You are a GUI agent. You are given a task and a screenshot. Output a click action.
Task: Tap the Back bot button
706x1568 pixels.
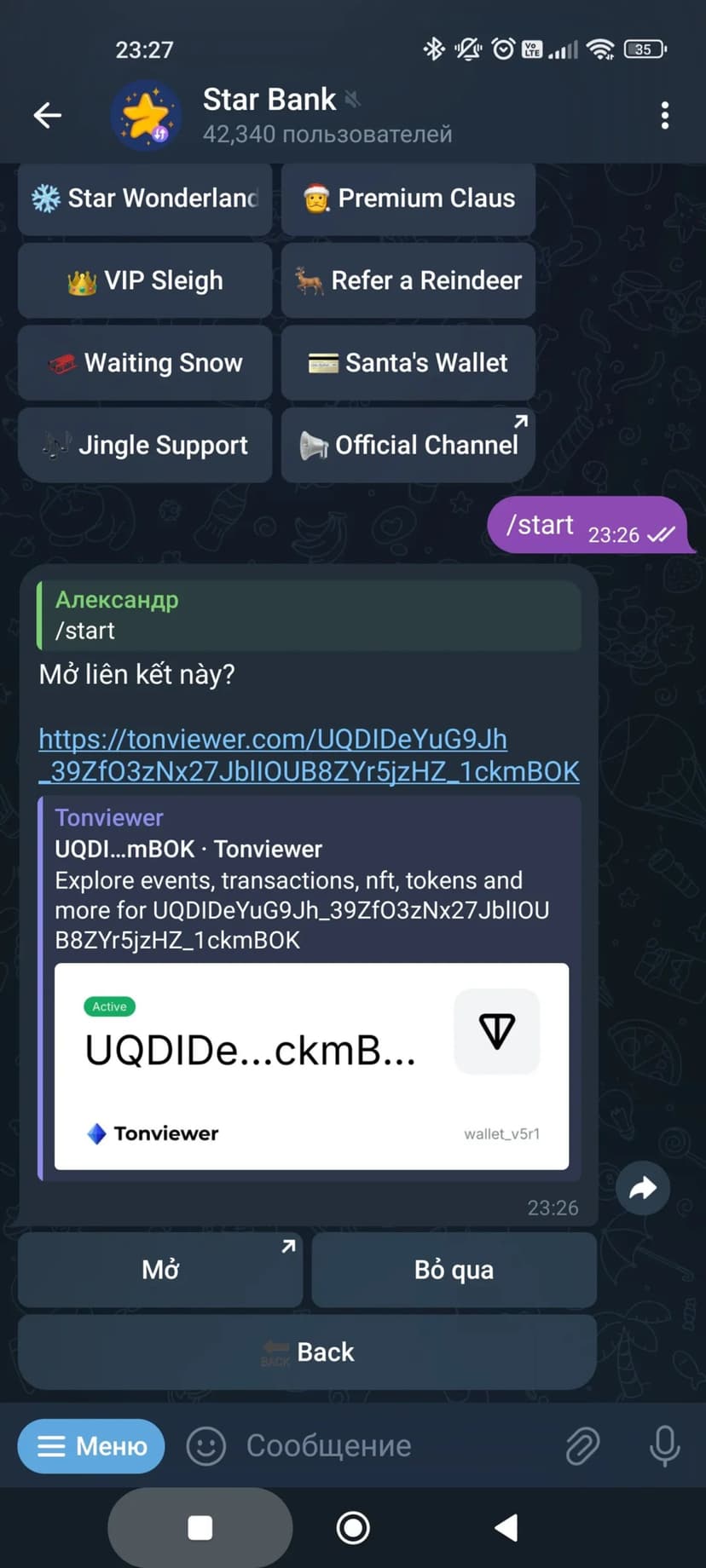[307, 1352]
